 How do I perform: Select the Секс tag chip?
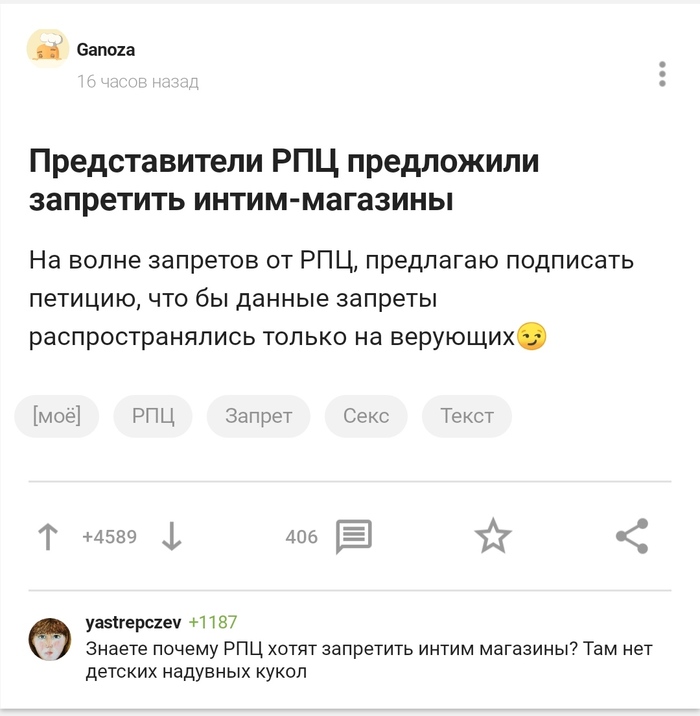(366, 416)
